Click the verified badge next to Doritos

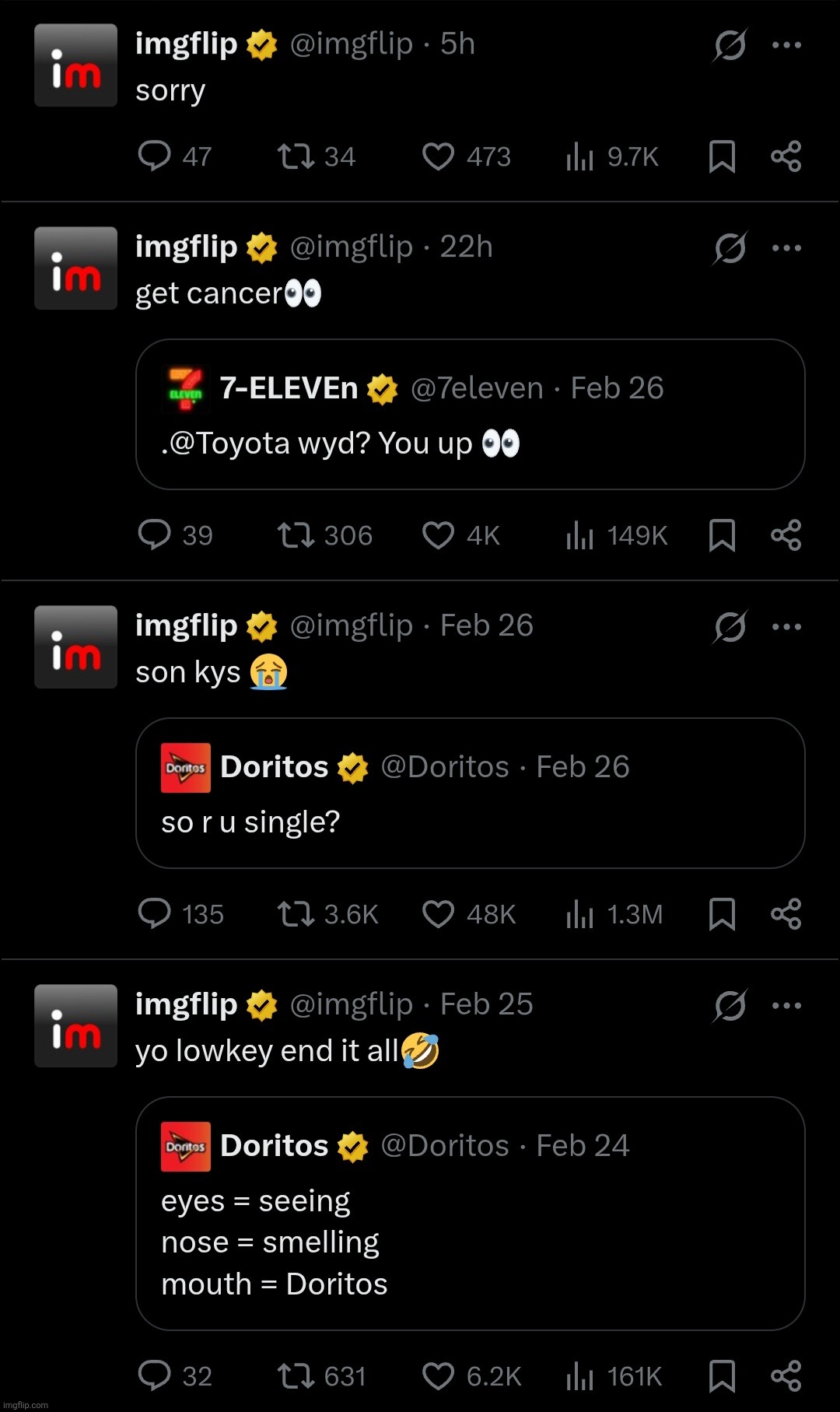click(352, 766)
